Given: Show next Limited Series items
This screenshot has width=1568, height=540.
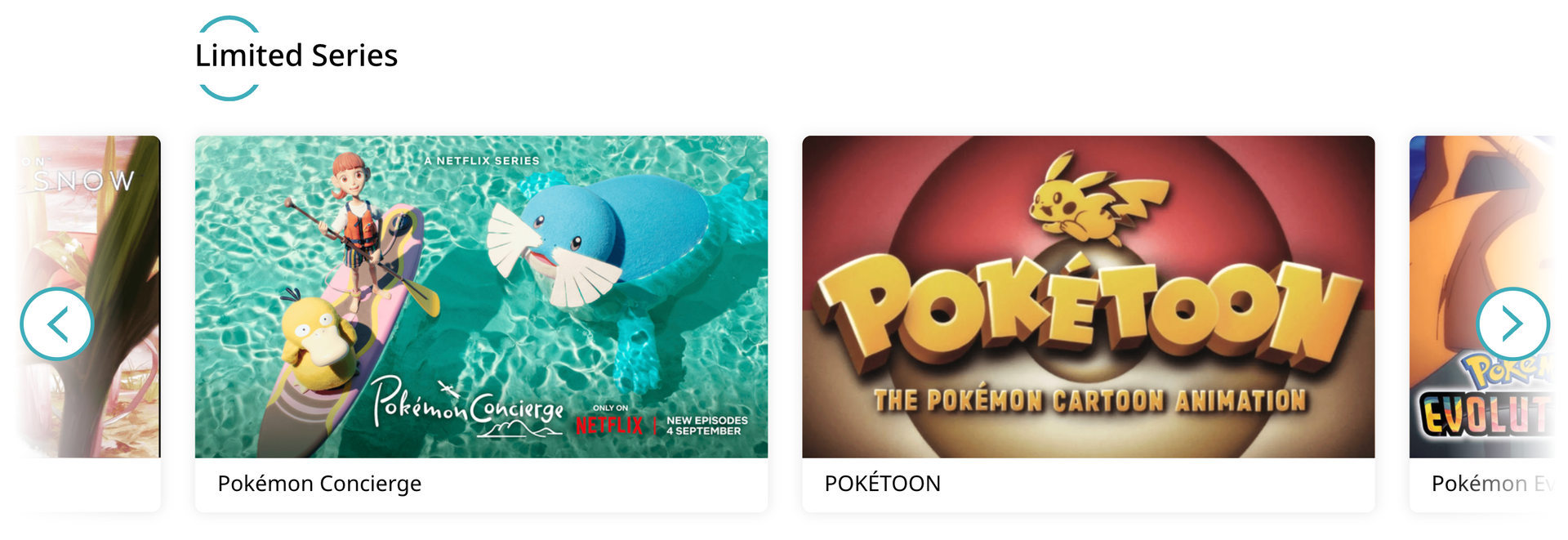Looking at the screenshot, I should tap(1512, 324).
